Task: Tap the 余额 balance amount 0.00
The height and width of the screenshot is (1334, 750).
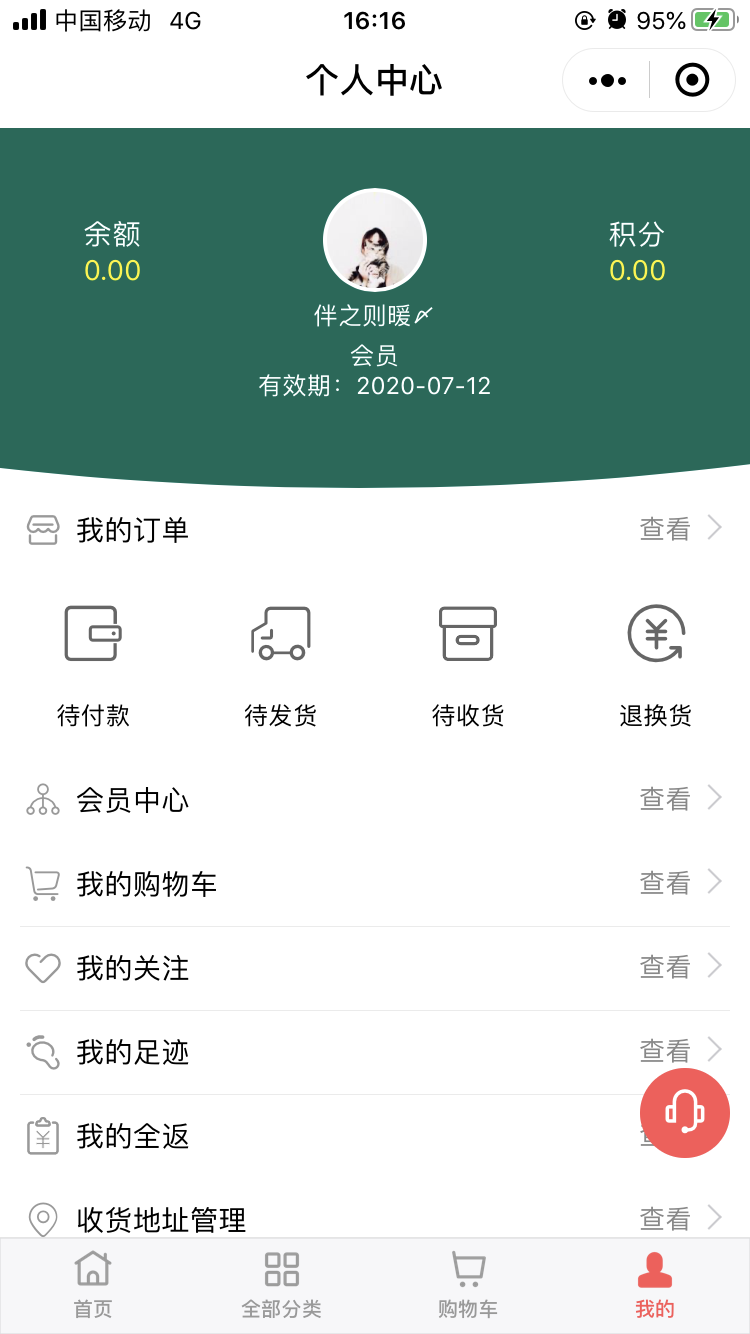Action: pyautogui.click(x=112, y=270)
